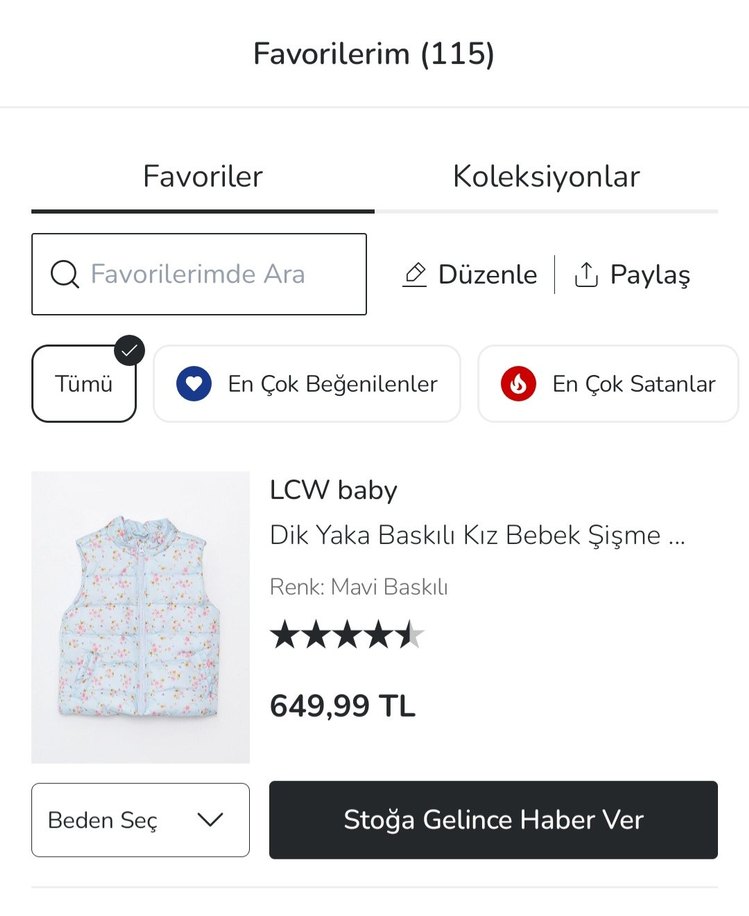Select the pencil icon next to Düzenle

(x=414, y=274)
